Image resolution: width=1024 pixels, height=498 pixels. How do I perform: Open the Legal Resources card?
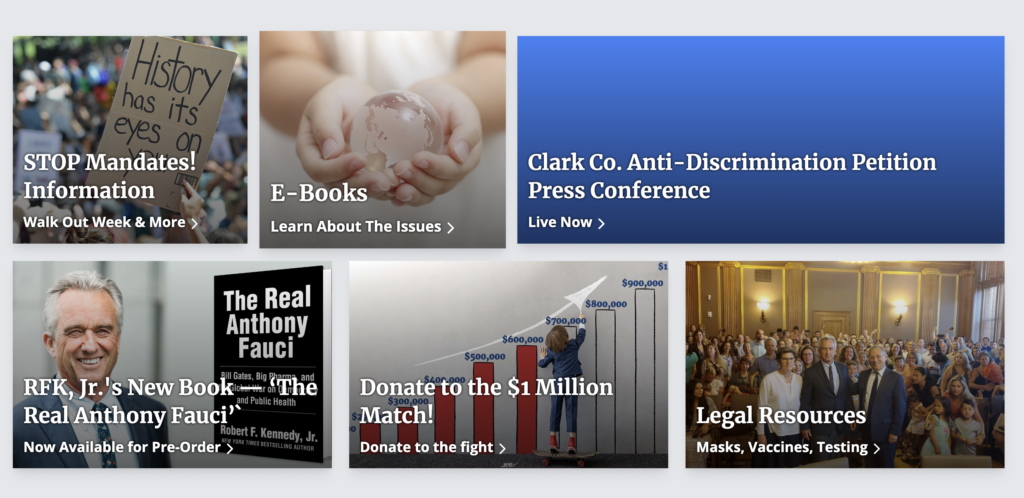(x=844, y=365)
